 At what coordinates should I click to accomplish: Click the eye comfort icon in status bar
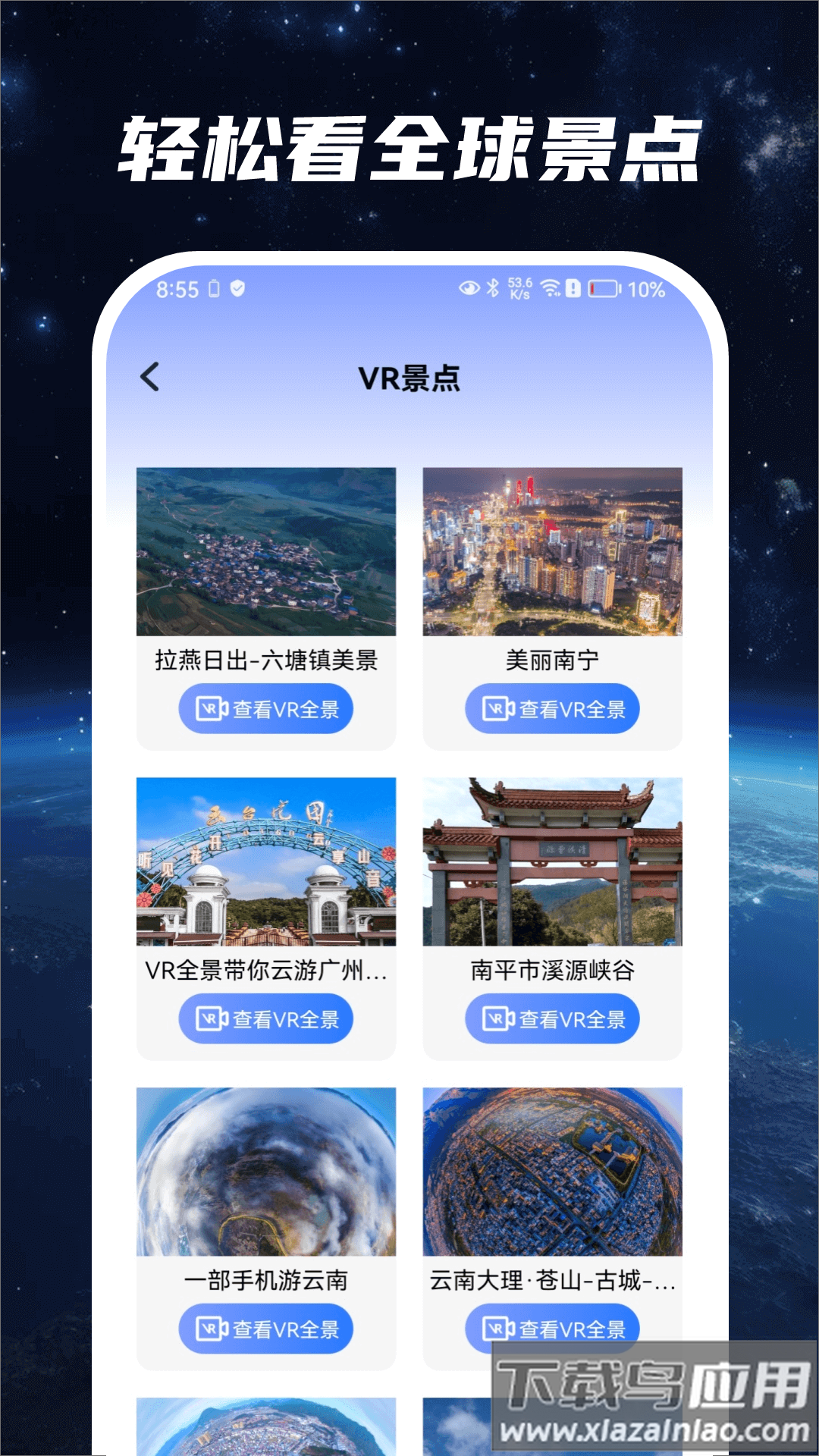point(470,288)
